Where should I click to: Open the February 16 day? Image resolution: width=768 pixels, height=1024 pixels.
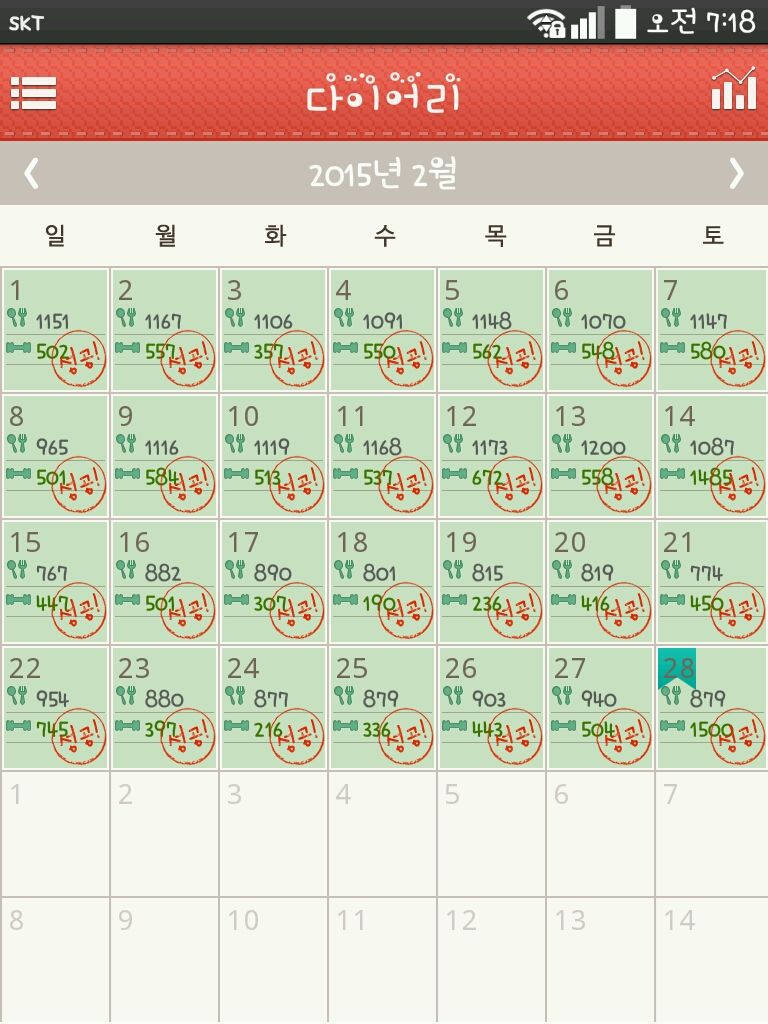click(x=164, y=581)
